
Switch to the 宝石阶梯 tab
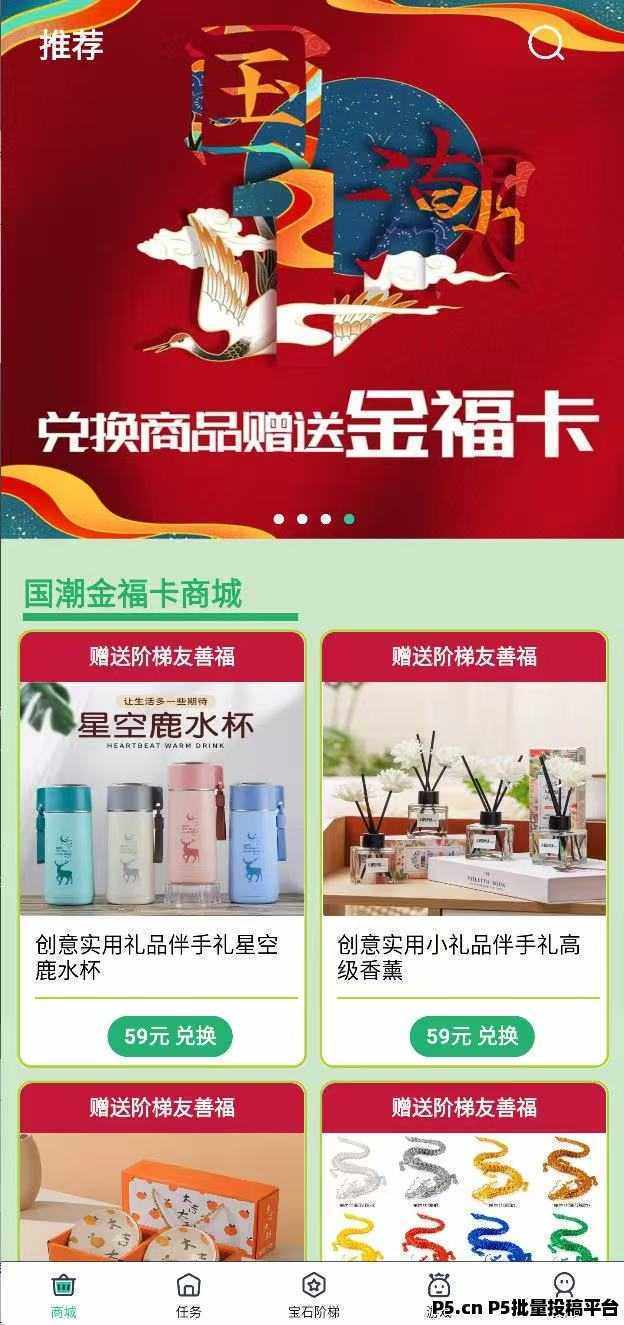pos(313,1295)
